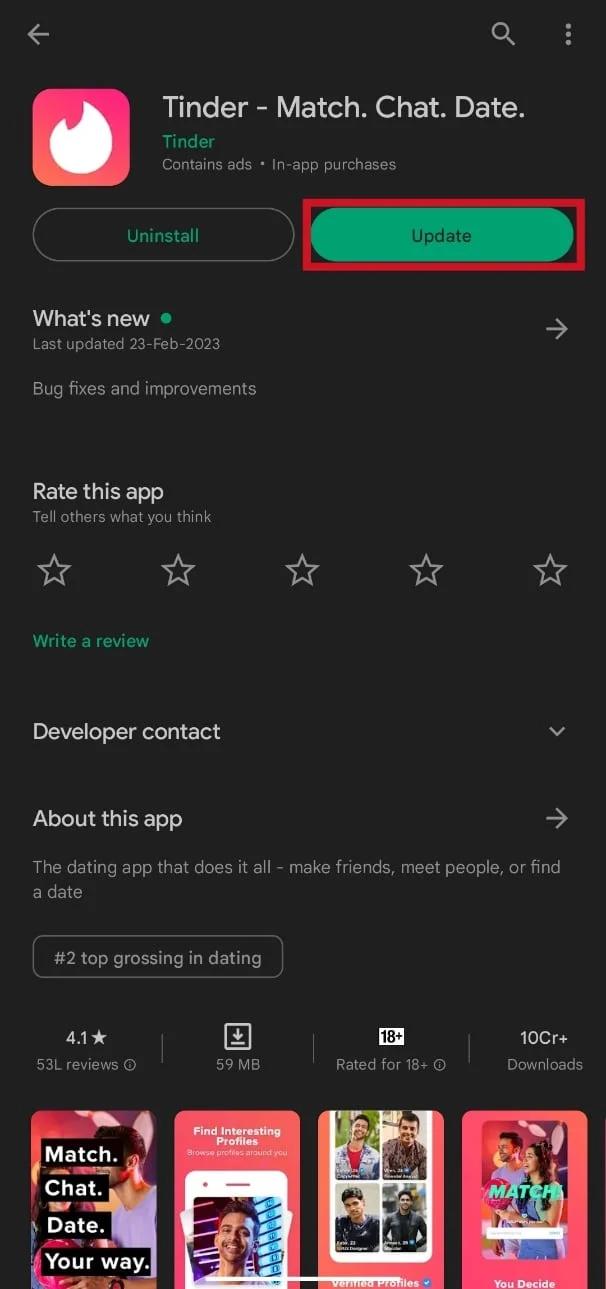Update the Tinder app
Screen dimensions: 606x1289
pos(441,236)
